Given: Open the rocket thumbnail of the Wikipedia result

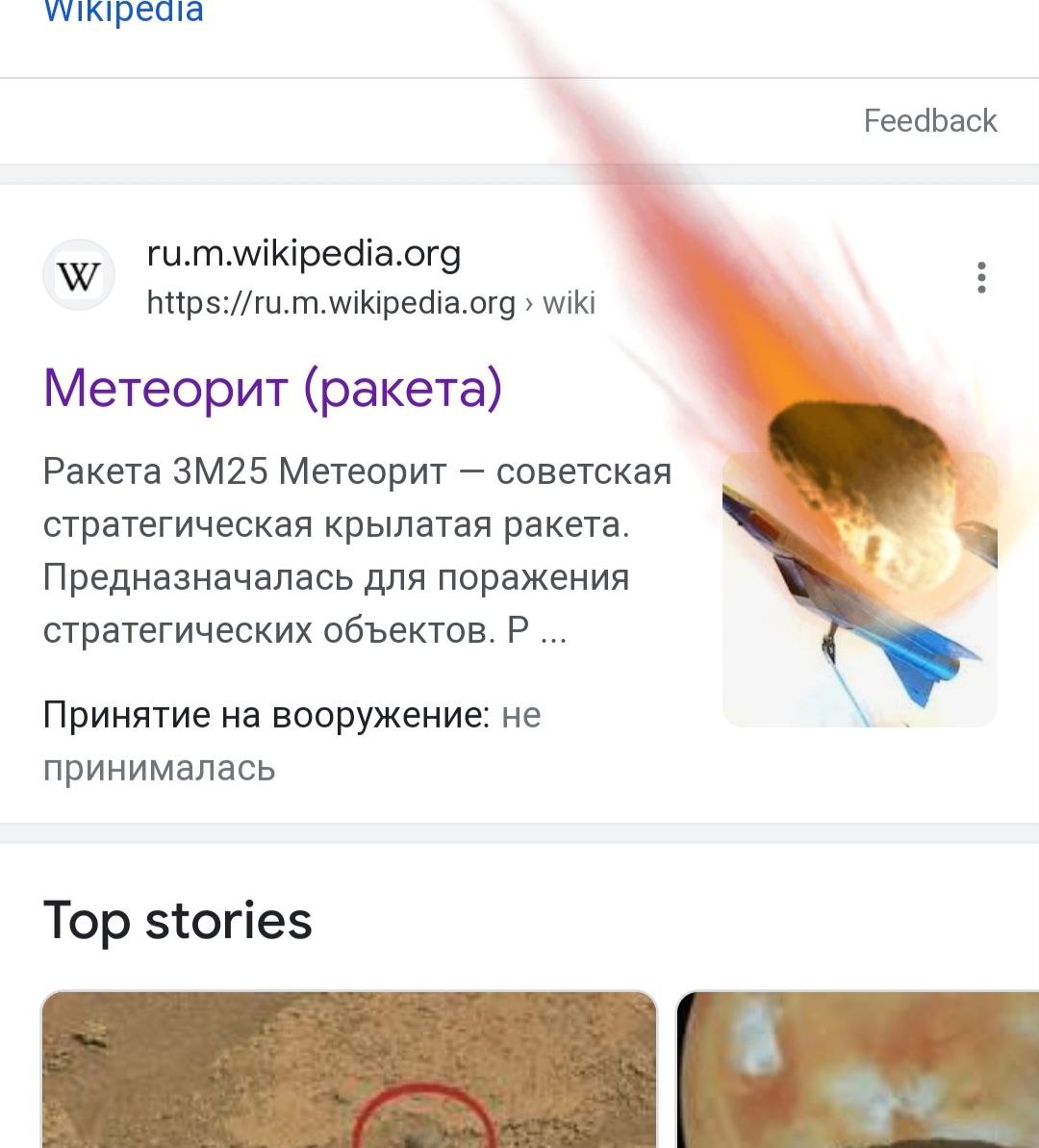Looking at the screenshot, I should [x=859, y=589].
